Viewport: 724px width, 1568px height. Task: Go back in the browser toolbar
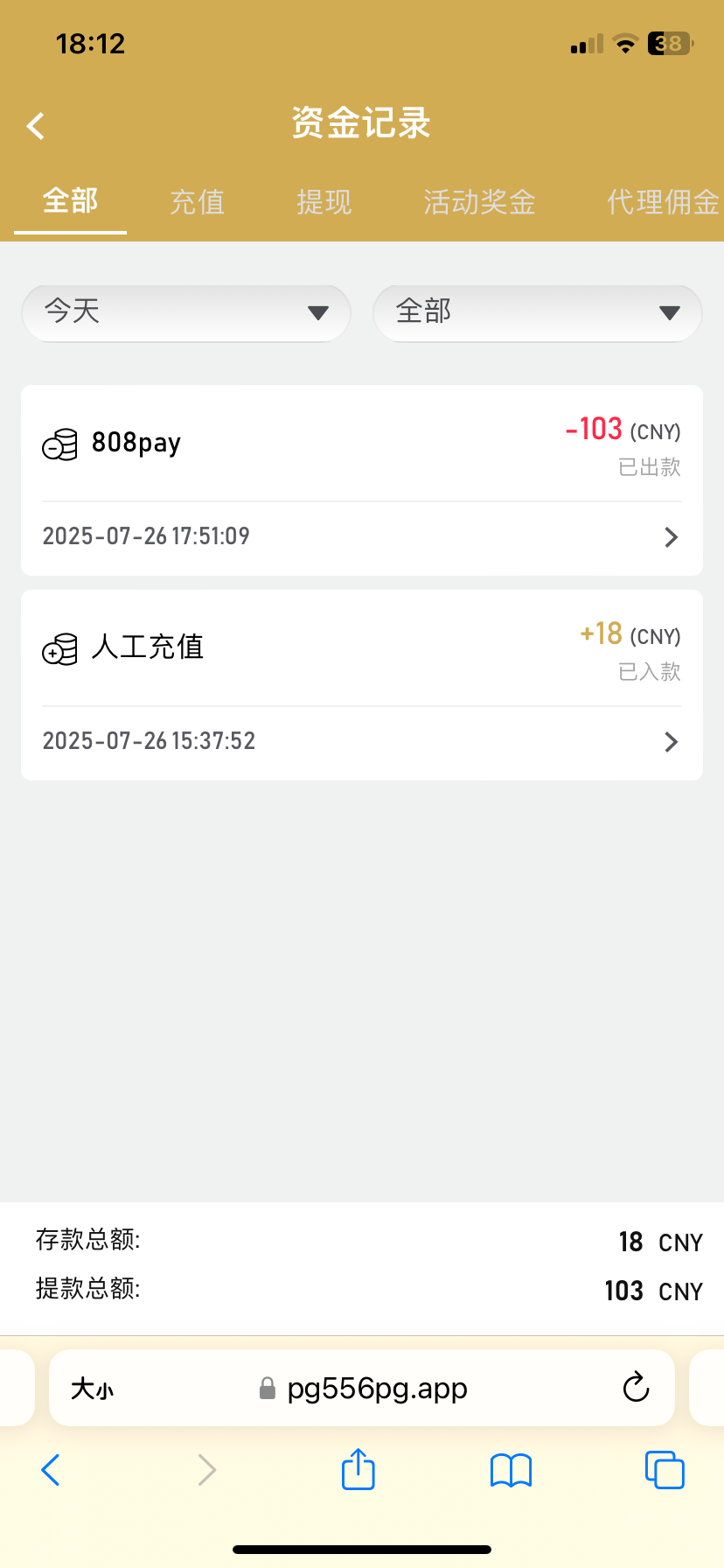pyautogui.click(x=51, y=1470)
